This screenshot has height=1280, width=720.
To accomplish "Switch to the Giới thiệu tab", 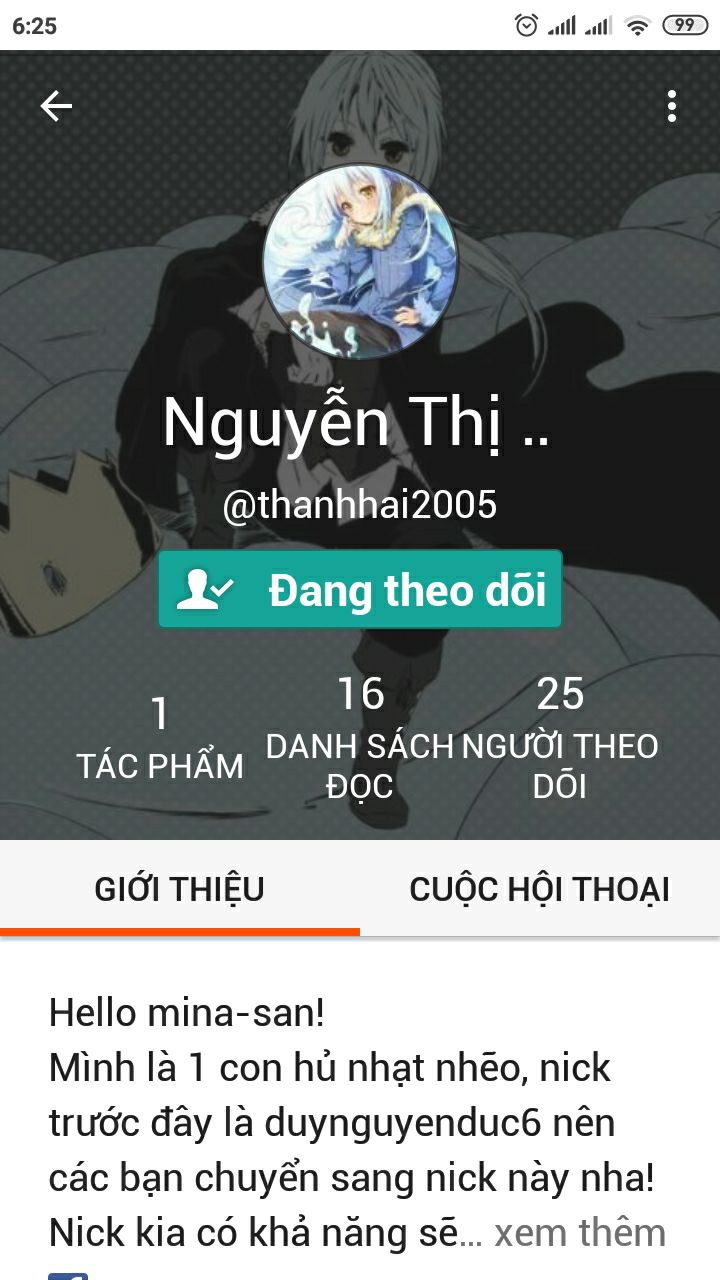I will coord(180,889).
